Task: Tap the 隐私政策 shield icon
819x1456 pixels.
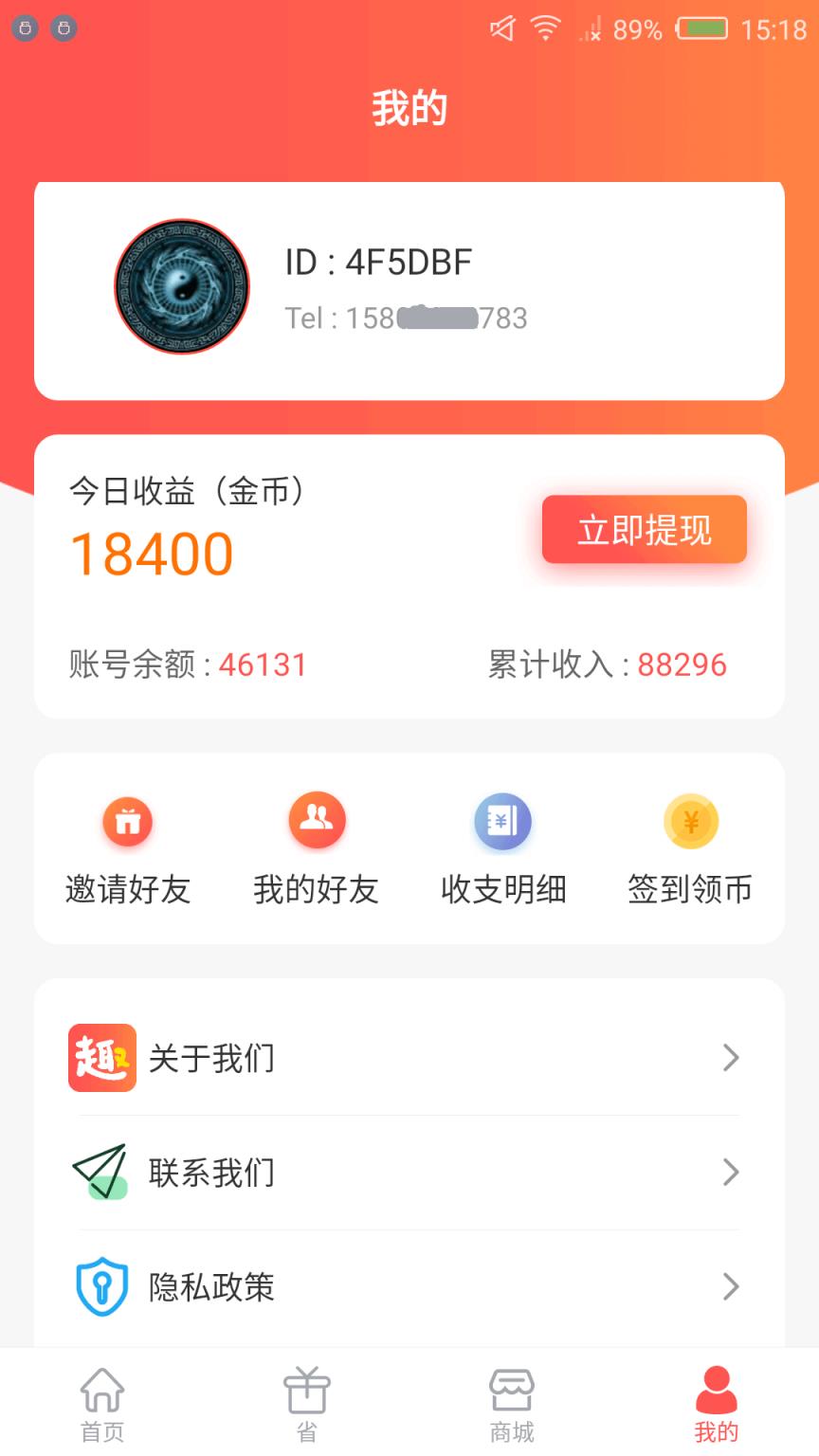Action: pyautogui.click(x=101, y=1287)
